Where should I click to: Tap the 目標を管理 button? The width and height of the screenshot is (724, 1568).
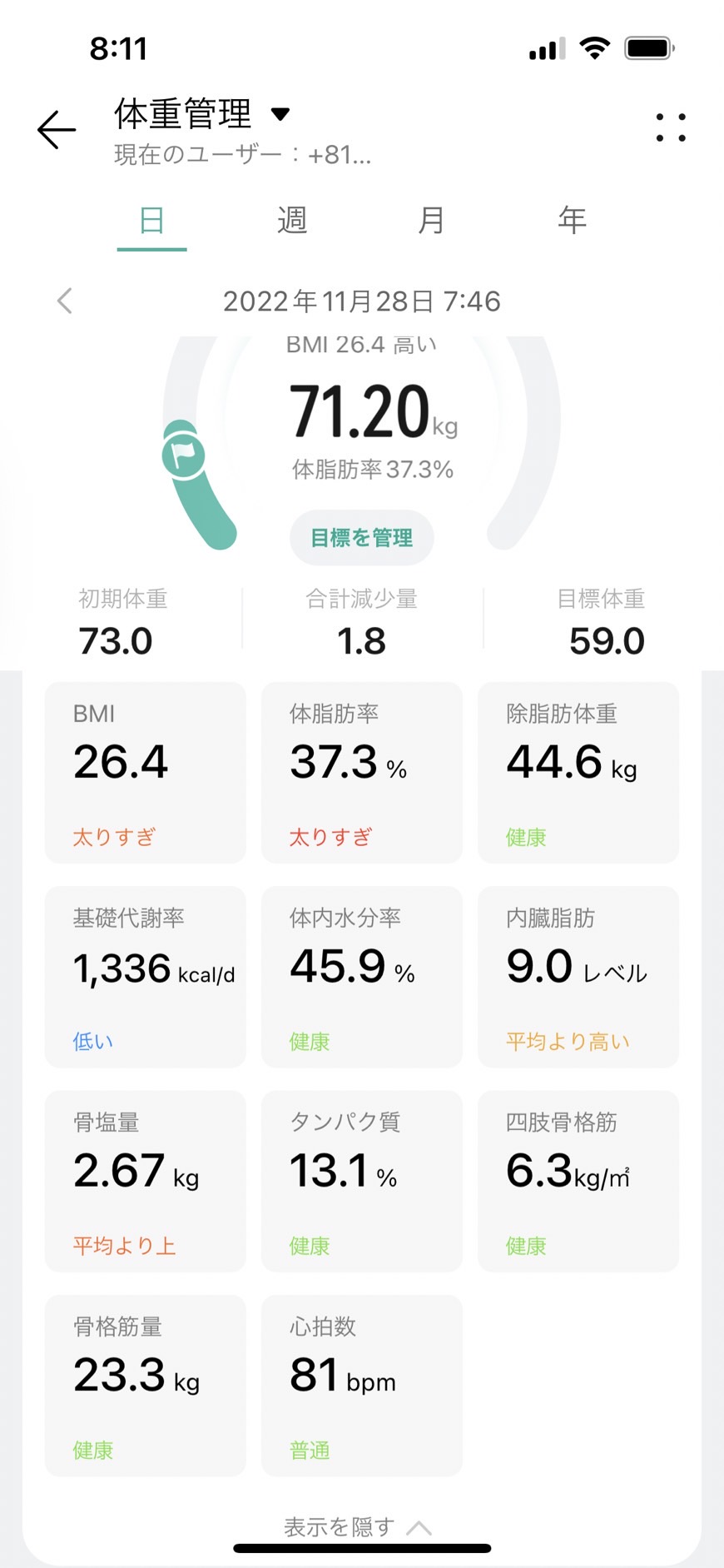[362, 538]
